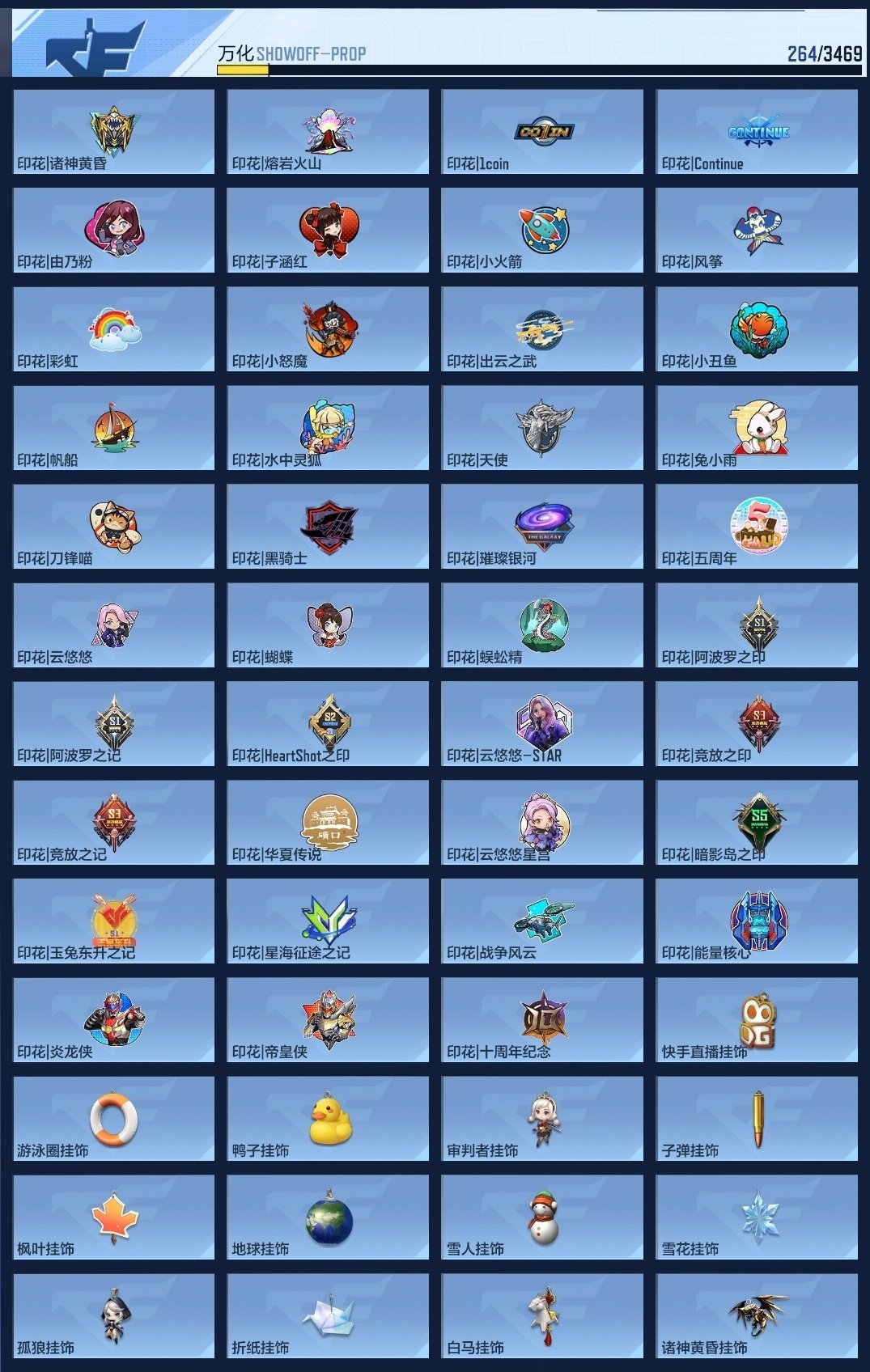Select the 印花|彩虹 rainbow sticker
The width and height of the screenshot is (870, 1372).
[x=114, y=329]
